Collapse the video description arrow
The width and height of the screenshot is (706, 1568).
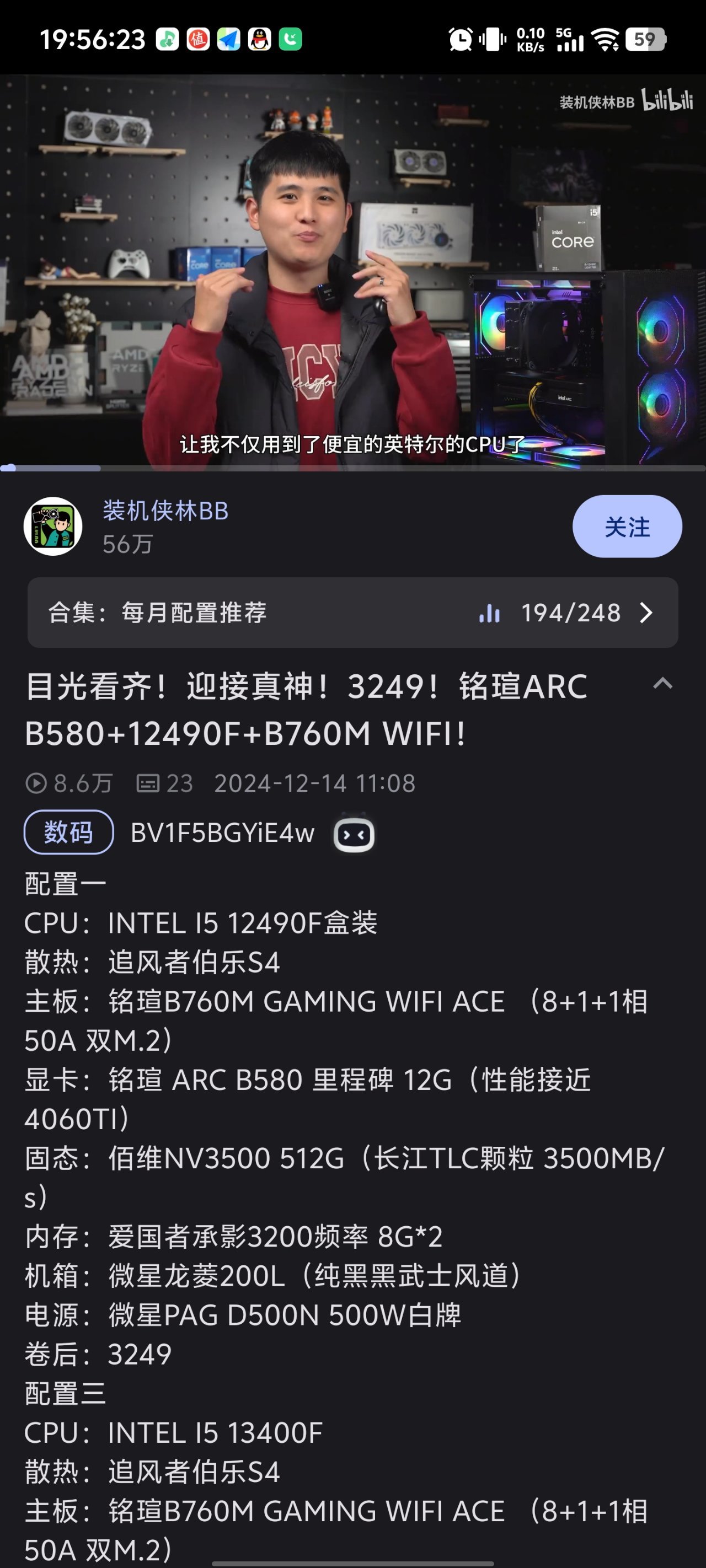coord(662,684)
